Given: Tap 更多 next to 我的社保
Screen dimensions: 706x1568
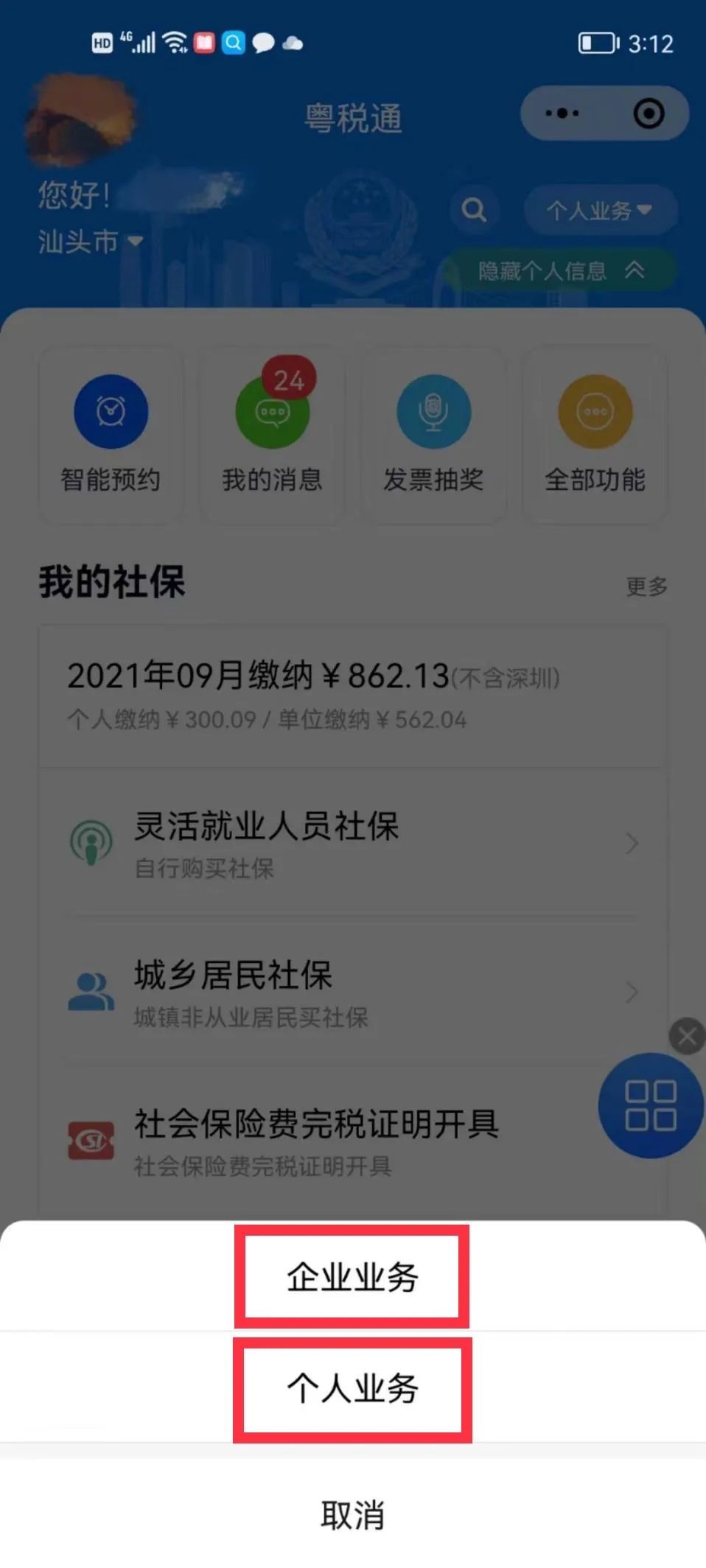Looking at the screenshot, I should (646, 587).
